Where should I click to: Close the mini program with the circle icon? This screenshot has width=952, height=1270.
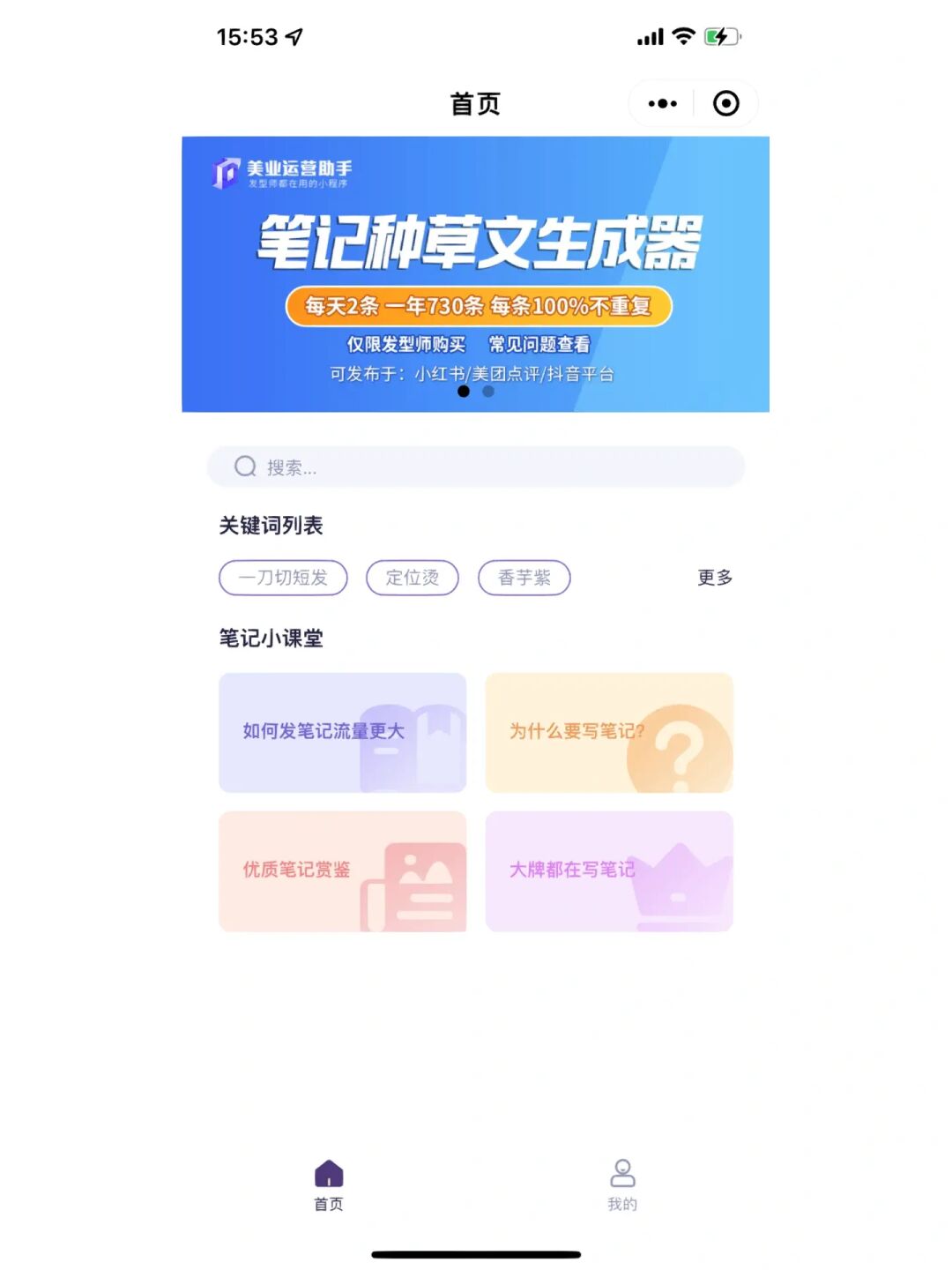point(725,104)
